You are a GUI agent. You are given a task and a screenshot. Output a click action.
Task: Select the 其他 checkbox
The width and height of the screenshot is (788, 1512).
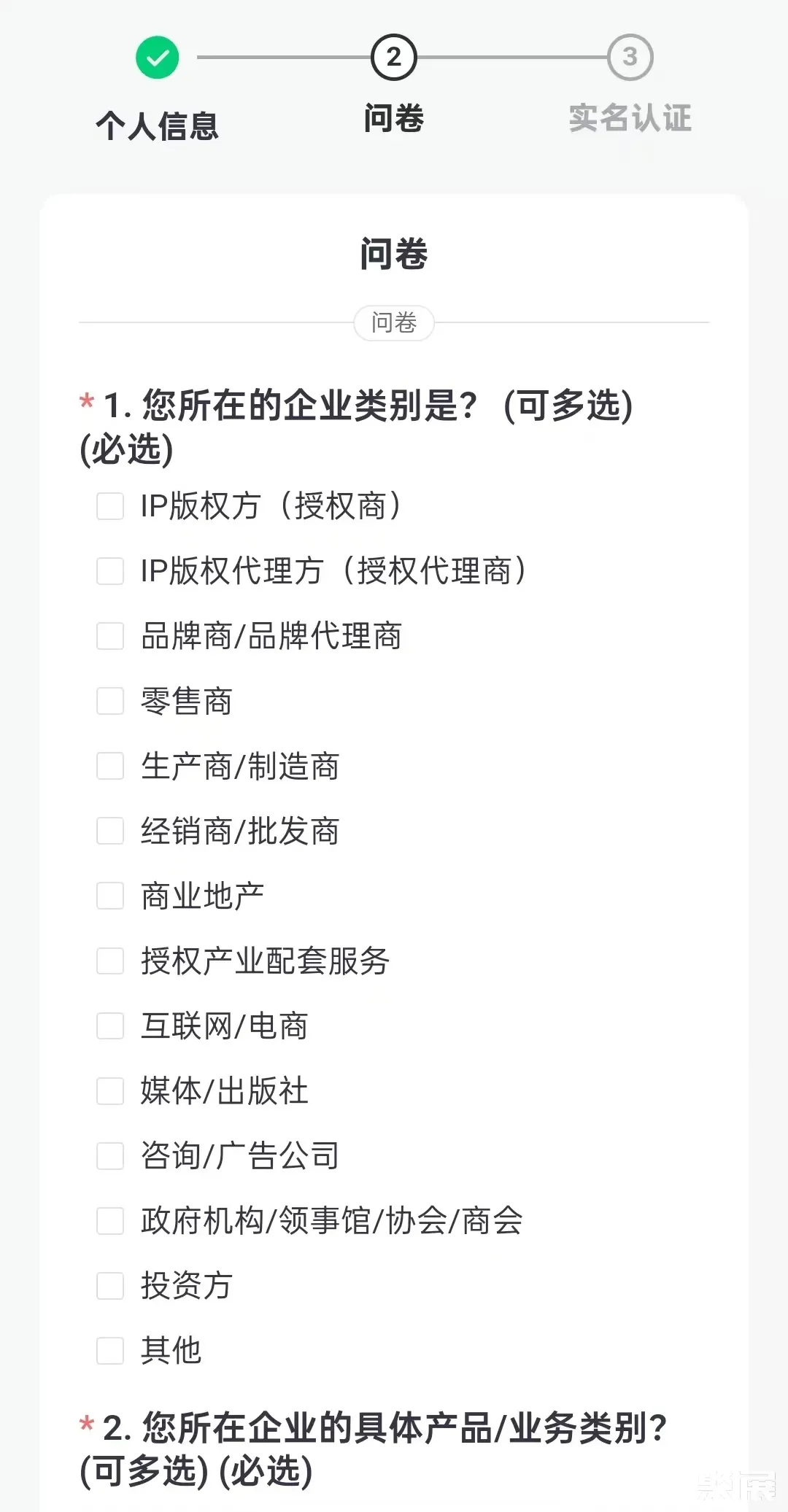(x=110, y=1350)
